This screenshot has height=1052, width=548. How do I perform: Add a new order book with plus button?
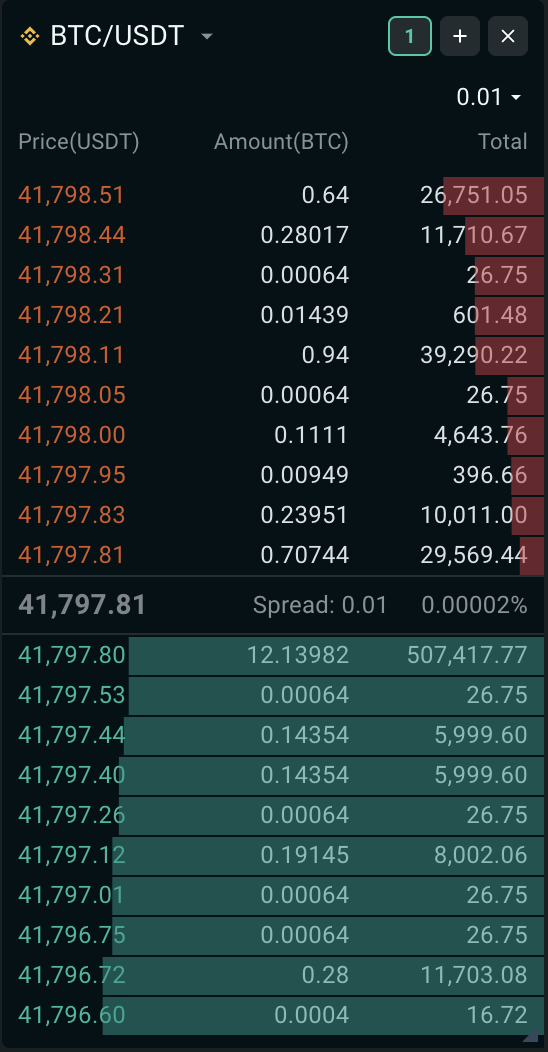[x=459, y=36]
